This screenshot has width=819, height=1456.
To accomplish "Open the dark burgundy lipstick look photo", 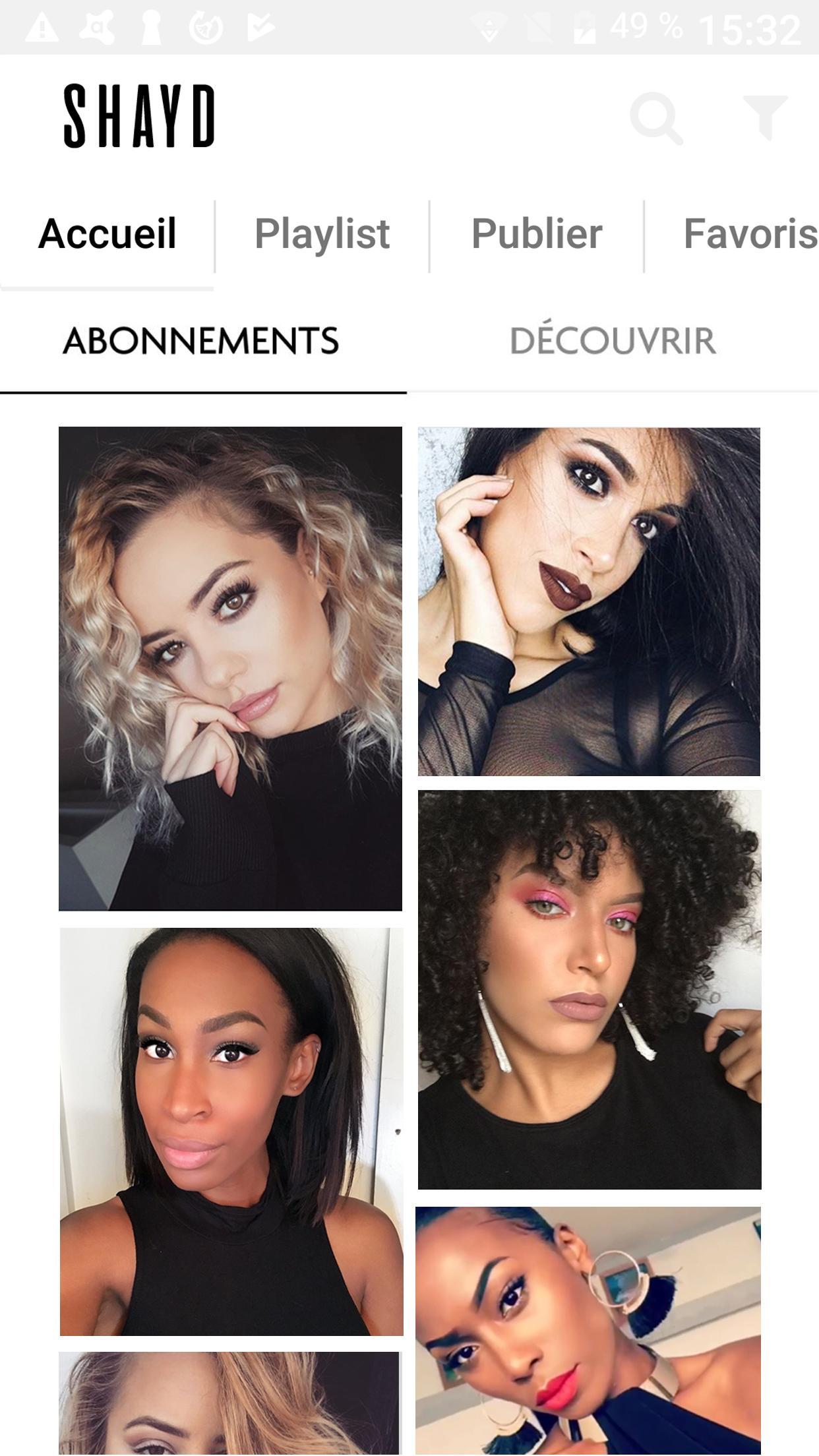I will [589, 601].
